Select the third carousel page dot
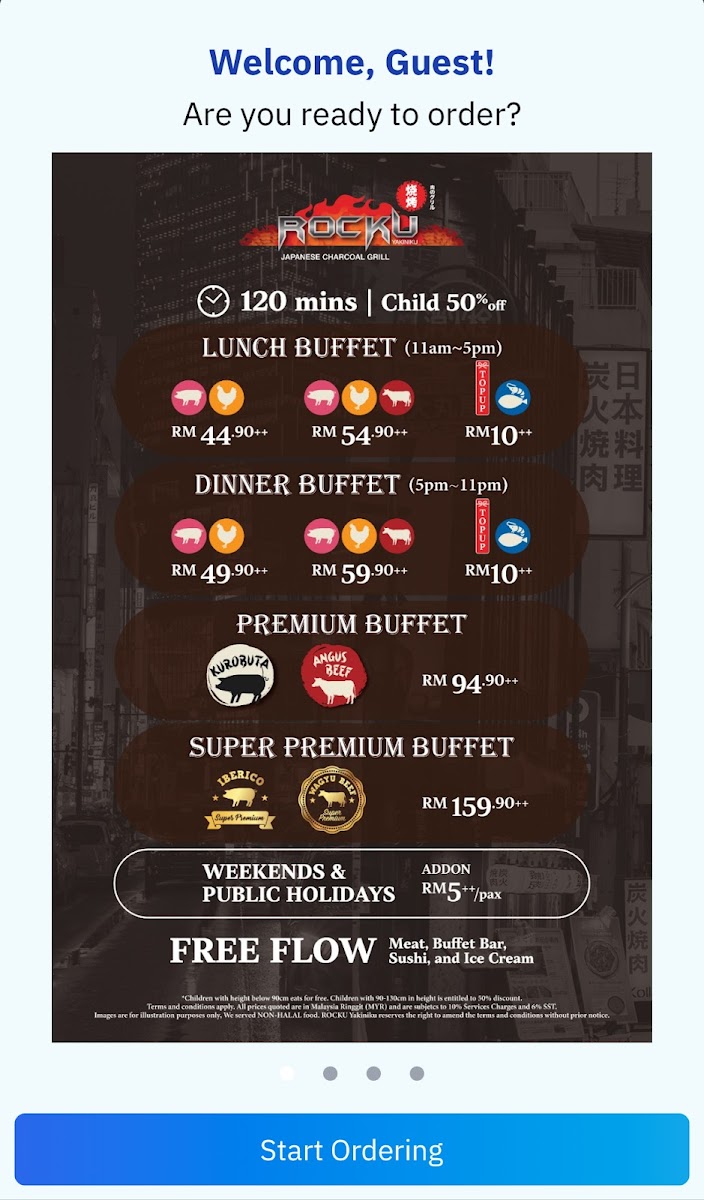Image resolution: width=704 pixels, height=1200 pixels. pos(373,1073)
